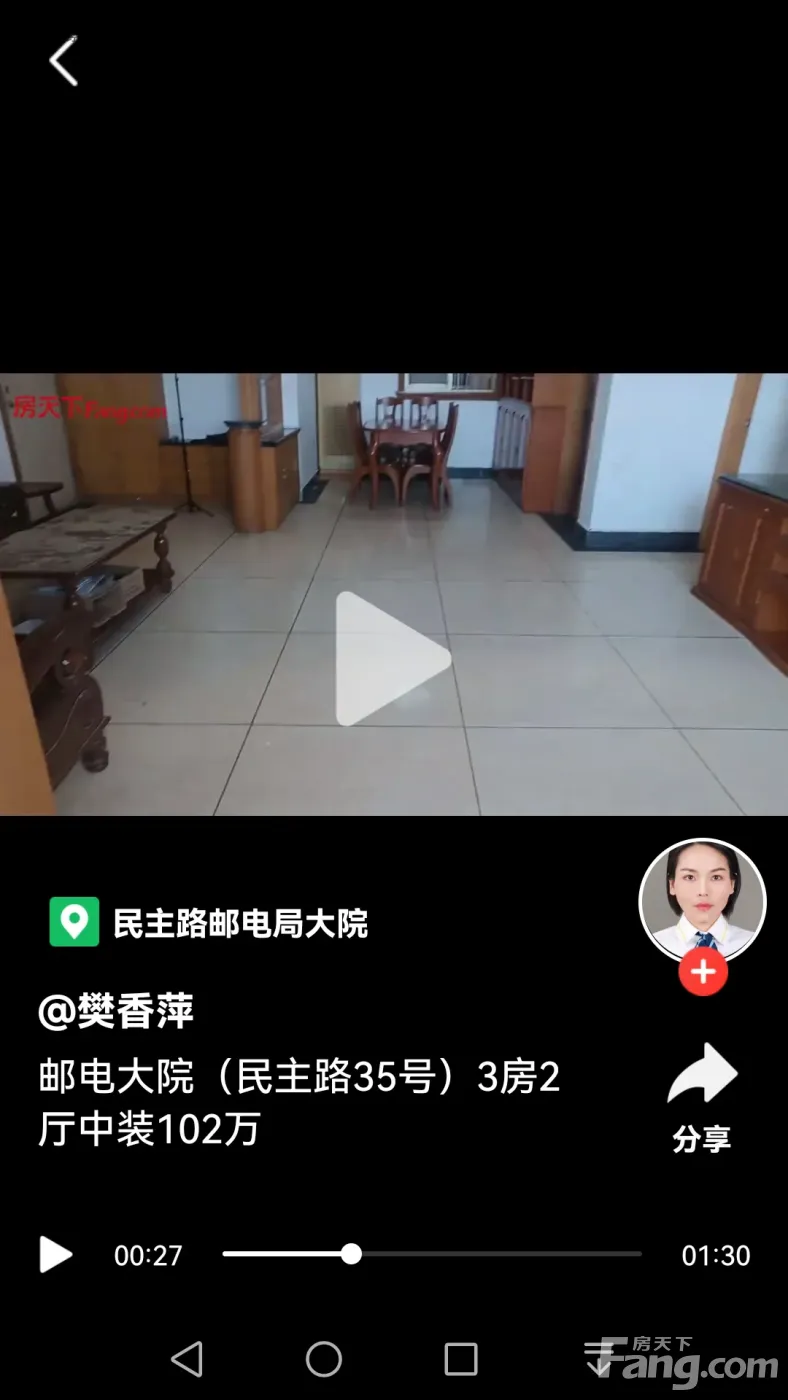The height and width of the screenshot is (1400, 788).
Task: Open @樊香萍 user page
Action: (116, 1012)
